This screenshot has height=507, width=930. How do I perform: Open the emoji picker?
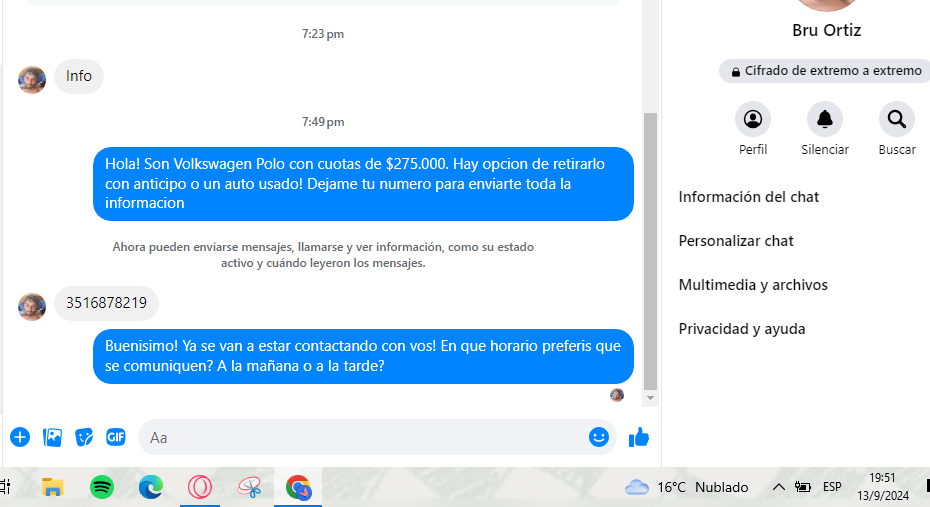[x=599, y=437]
